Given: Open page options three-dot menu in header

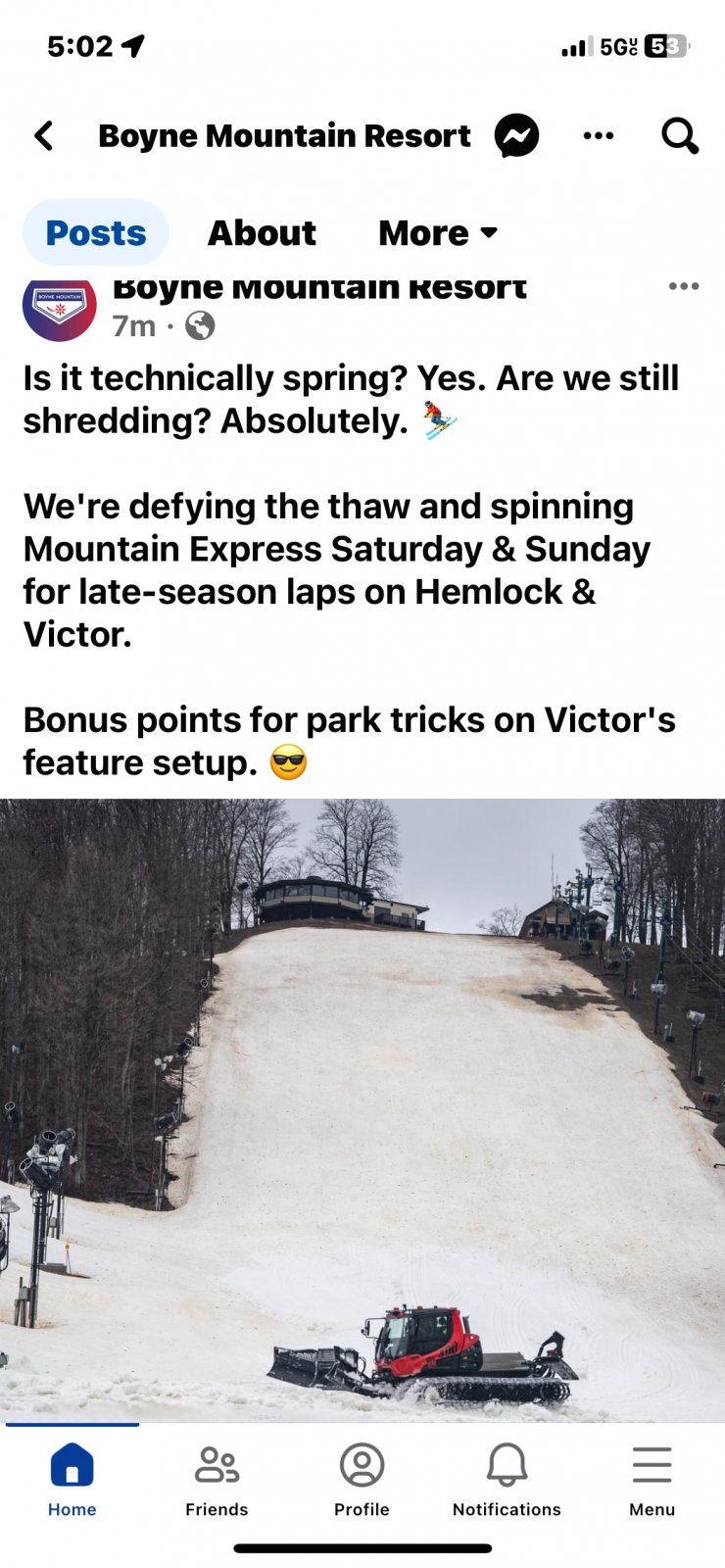Looking at the screenshot, I should coord(598,135).
